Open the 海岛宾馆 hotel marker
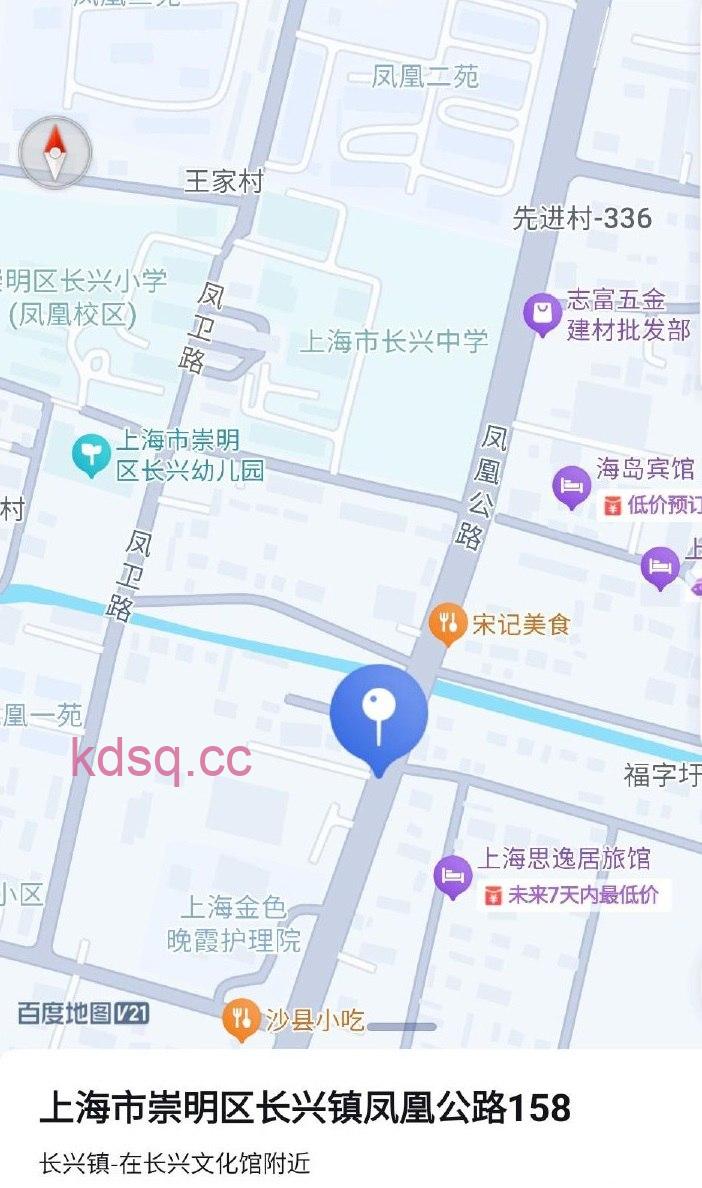This screenshot has width=702, height=1188. [x=571, y=486]
